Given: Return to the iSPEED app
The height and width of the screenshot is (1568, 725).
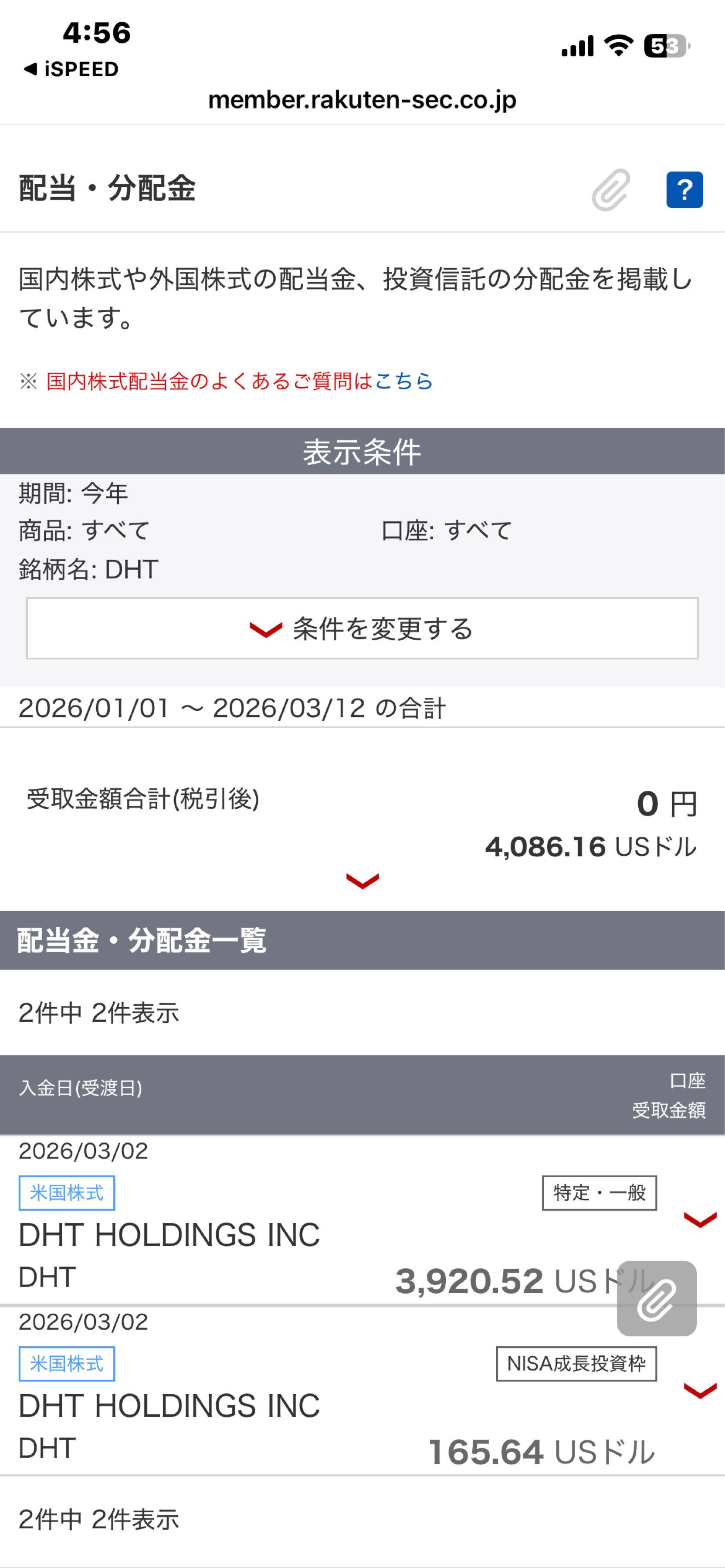Looking at the screenshot, I should pos(71,69).
